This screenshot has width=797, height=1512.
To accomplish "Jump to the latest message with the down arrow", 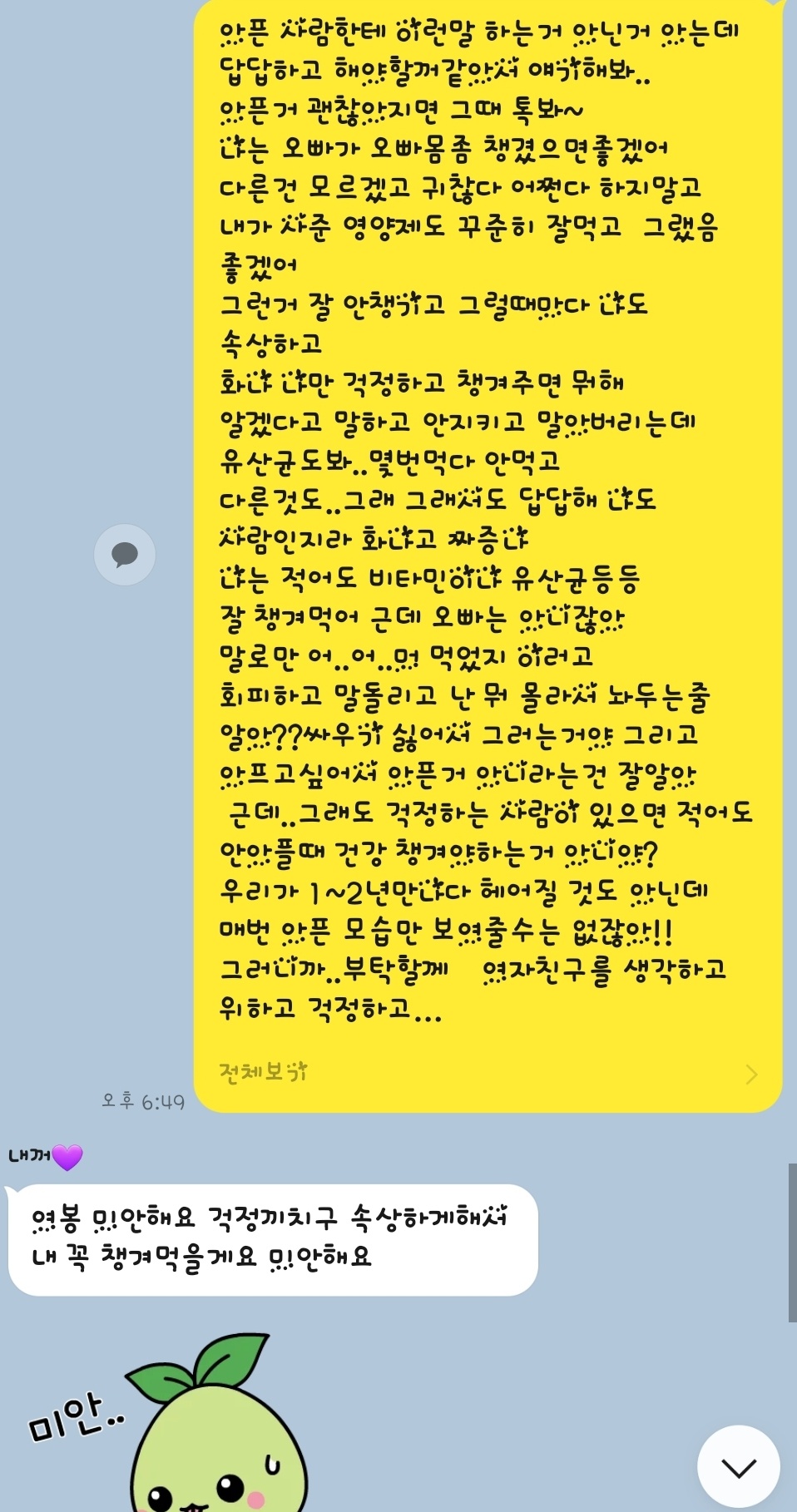I will (738, 1467).
